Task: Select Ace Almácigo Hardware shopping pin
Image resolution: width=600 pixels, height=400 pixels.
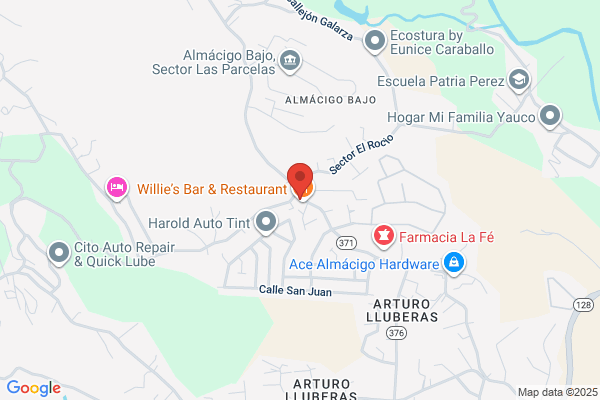Action: (x=454, y=264)
